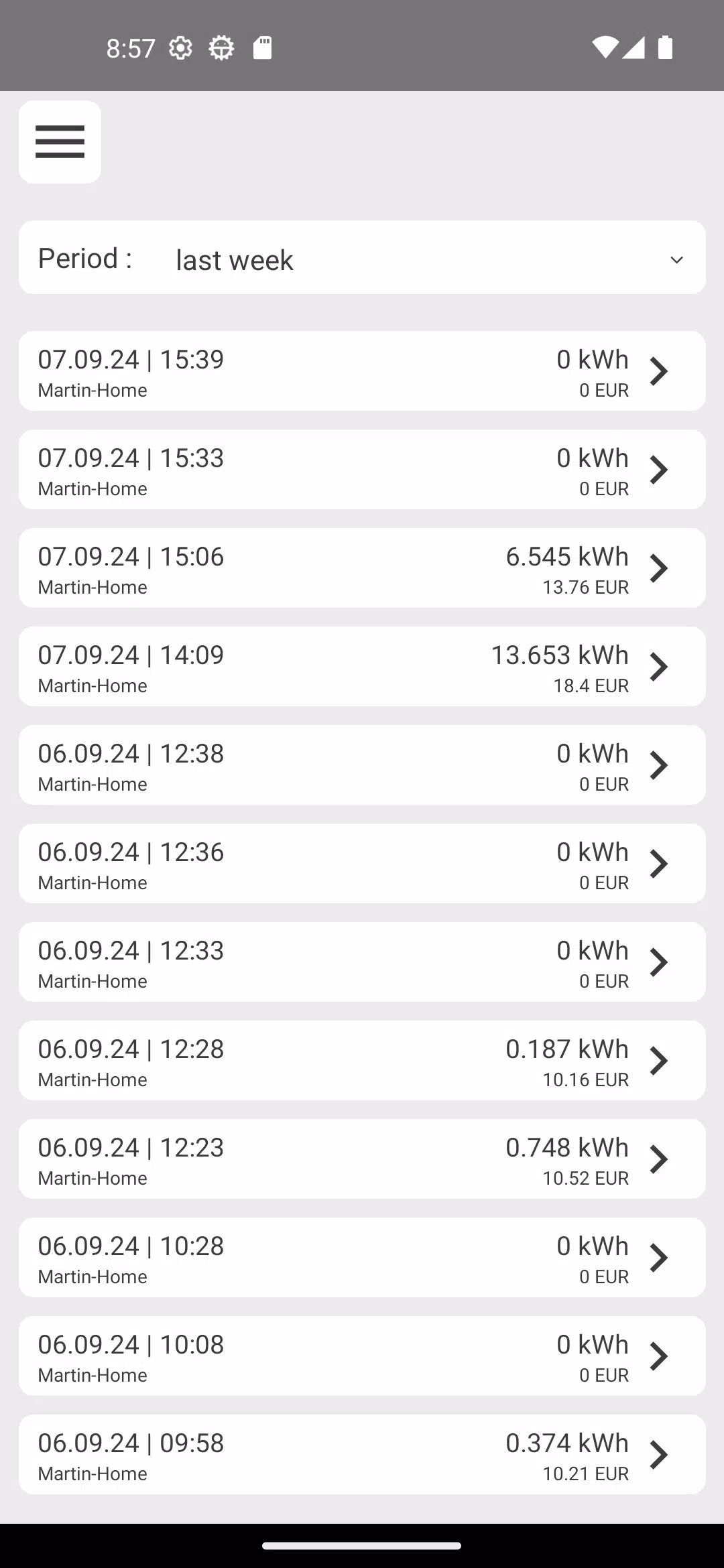724x1568 pixels.
Task: Open the 07.09.24 15:33 charging session
Action: [x=362, y=469]
